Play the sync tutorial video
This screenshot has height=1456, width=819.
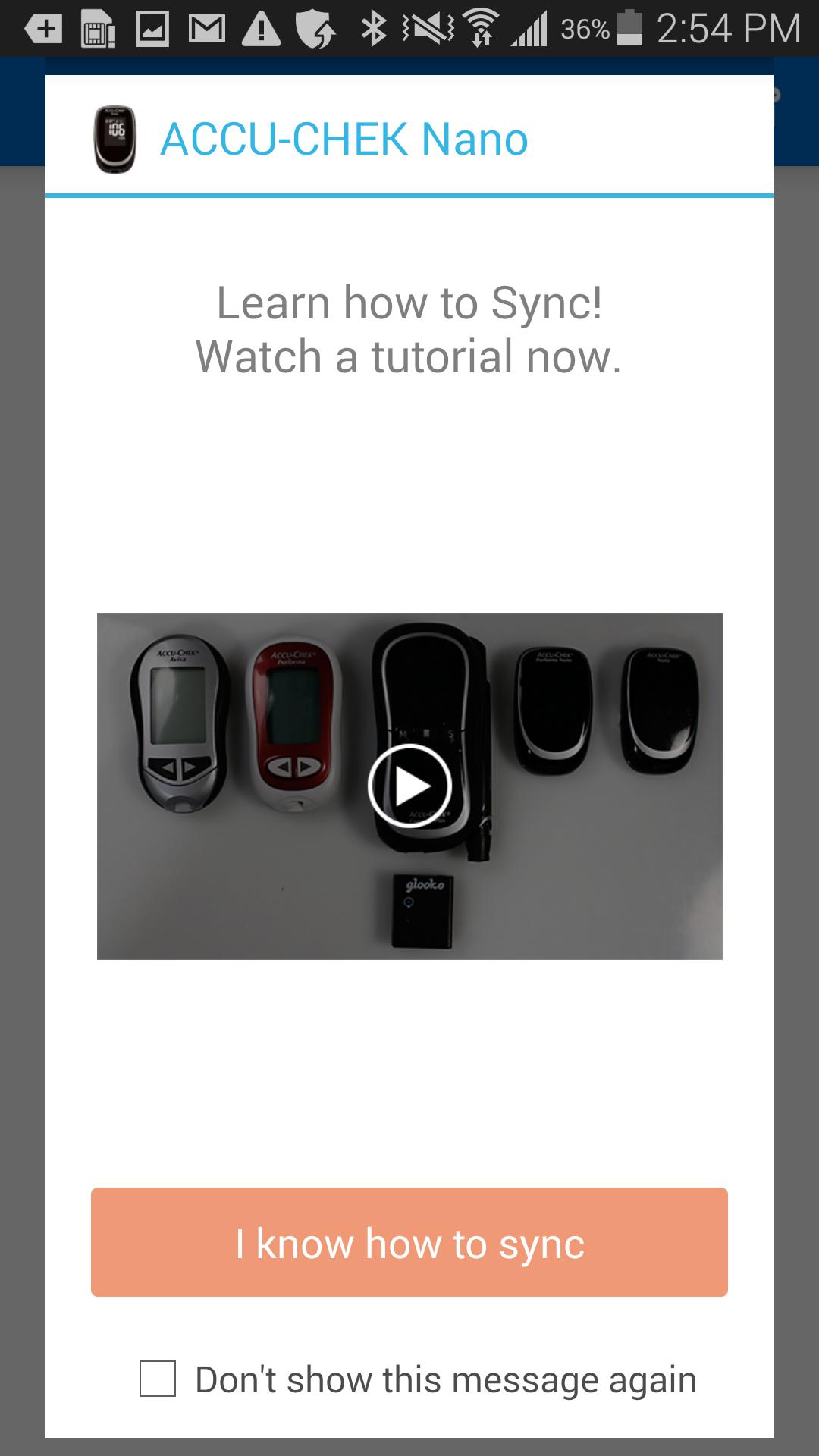(x=409, y=786)
